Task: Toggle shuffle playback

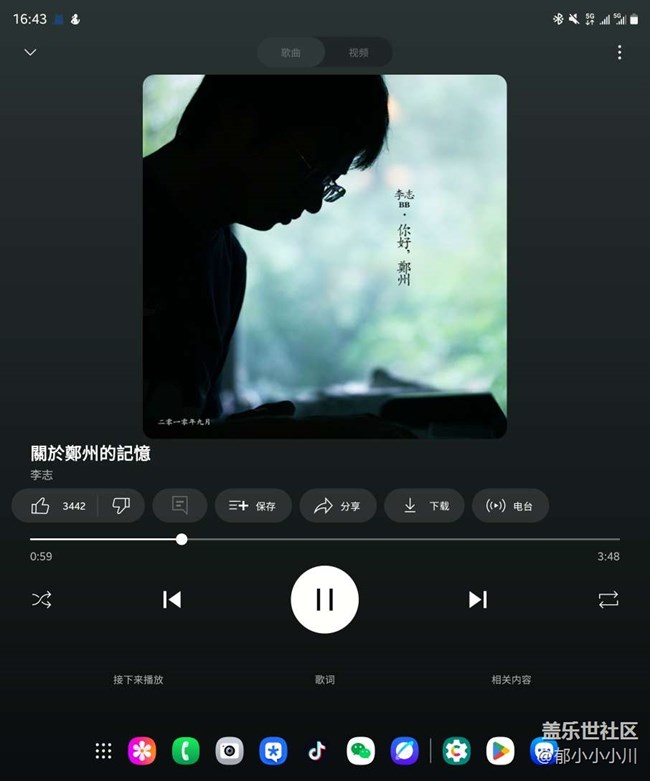Action: point(41,599)
